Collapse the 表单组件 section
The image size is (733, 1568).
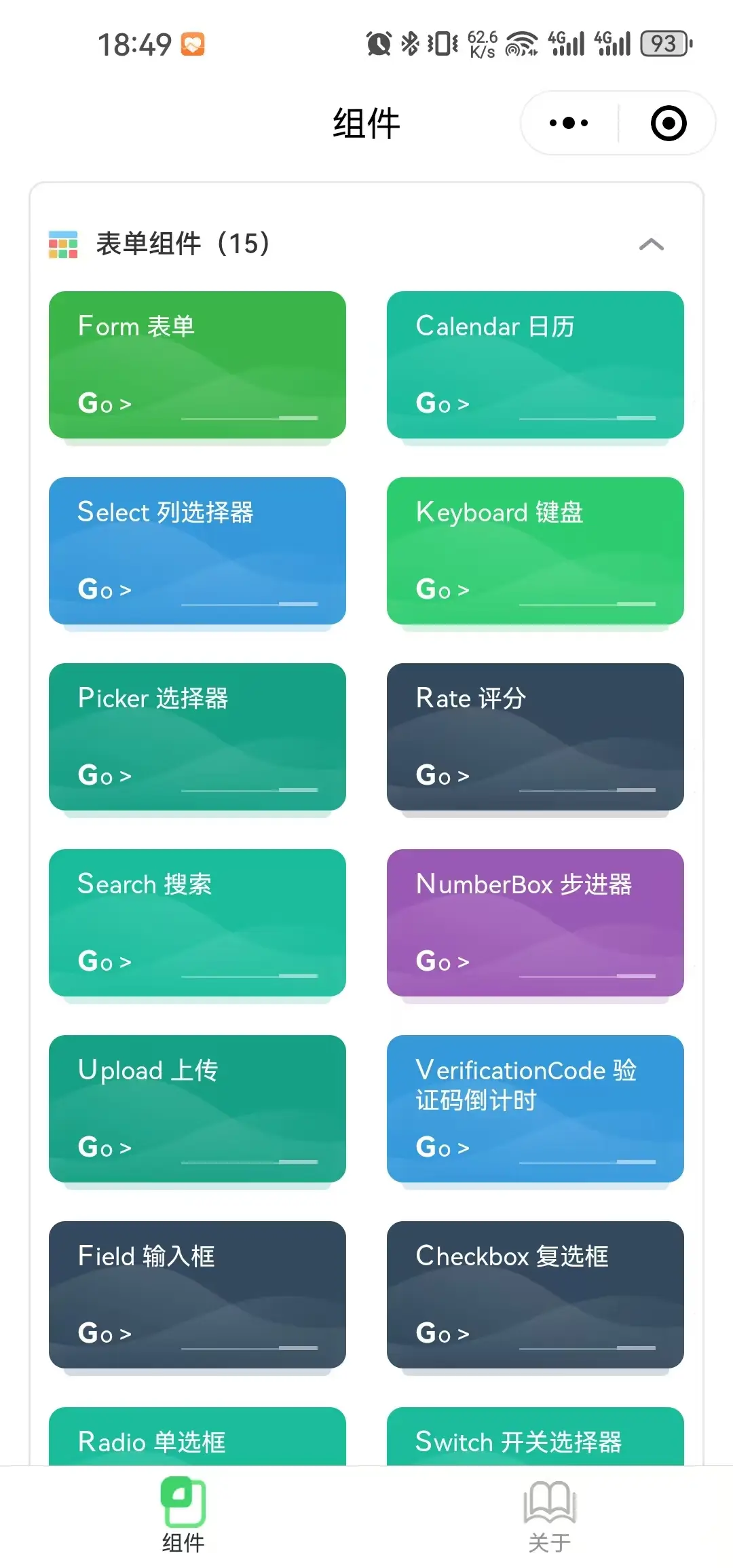(651, 244)
